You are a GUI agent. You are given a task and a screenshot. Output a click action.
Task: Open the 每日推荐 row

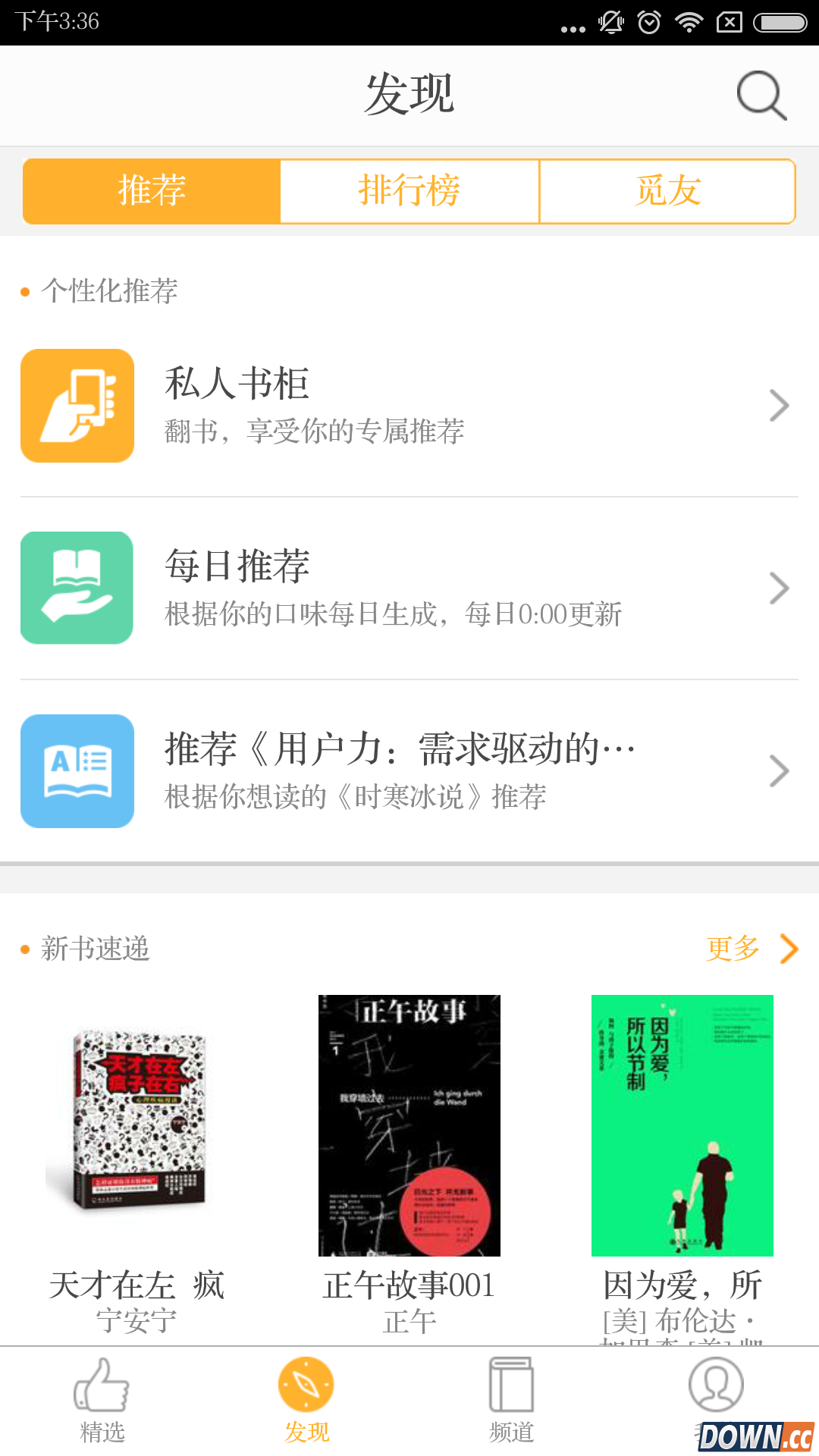[x=409, y=588]
